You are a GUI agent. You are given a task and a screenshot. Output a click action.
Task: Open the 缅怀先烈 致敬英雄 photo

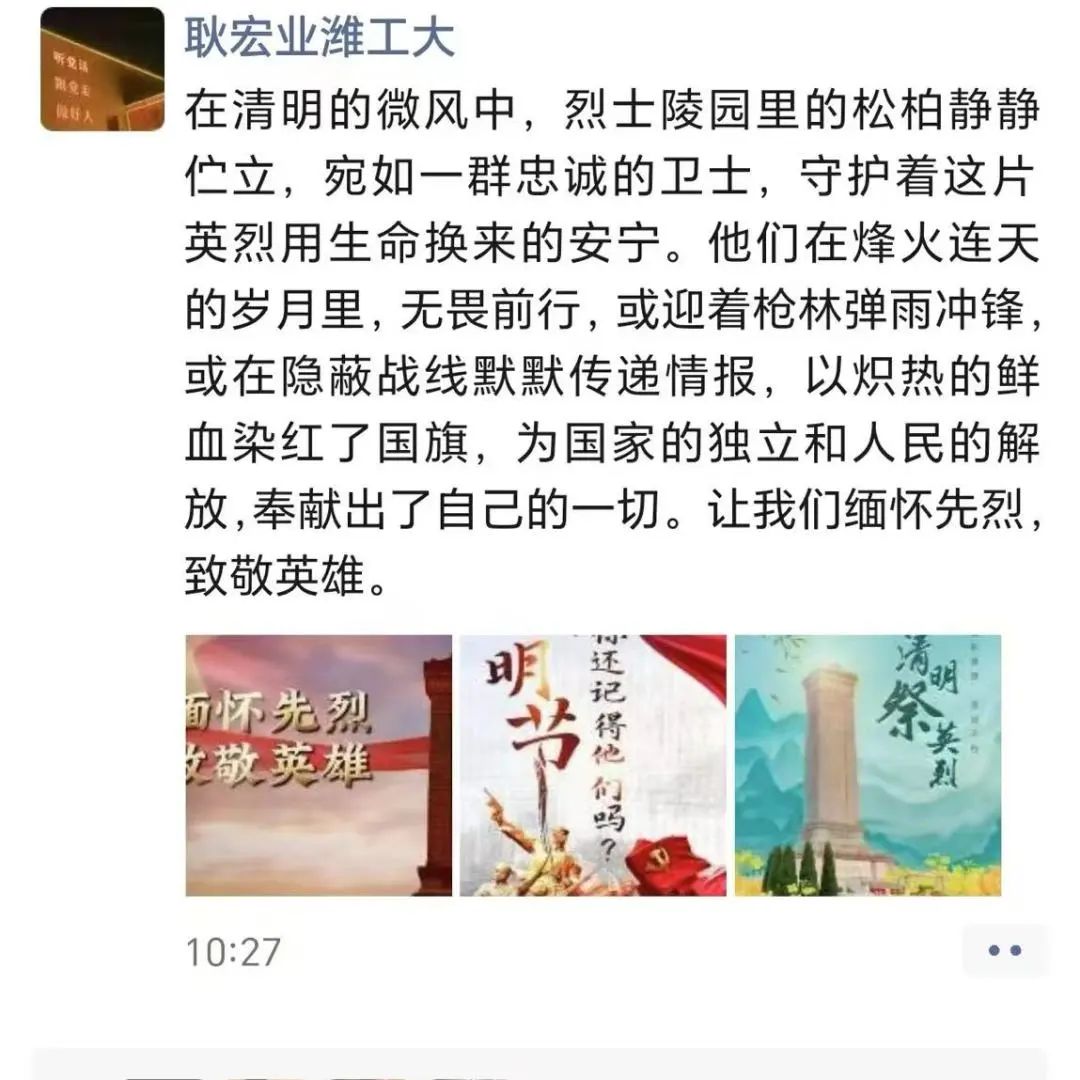point(318,765)
